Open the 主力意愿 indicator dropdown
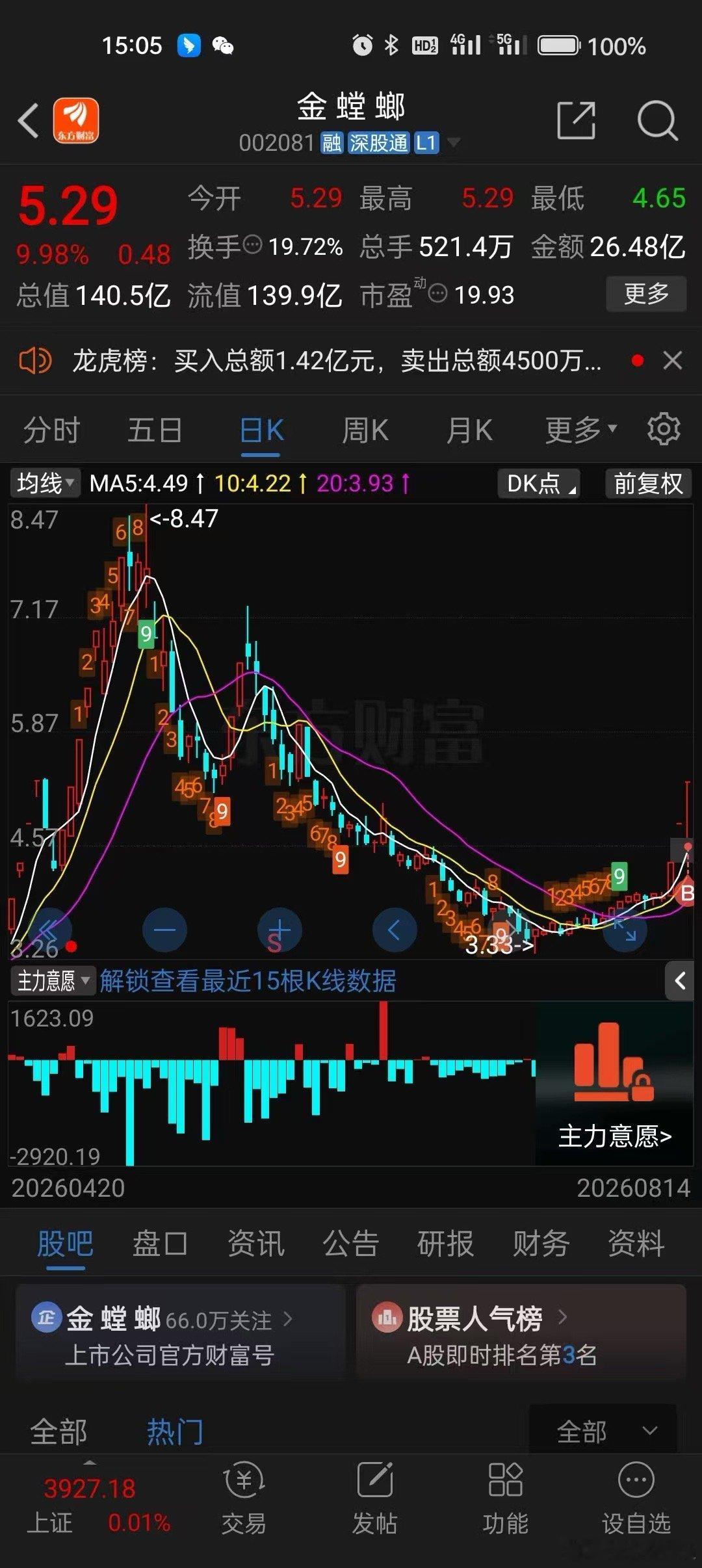 tap(52, 980)
